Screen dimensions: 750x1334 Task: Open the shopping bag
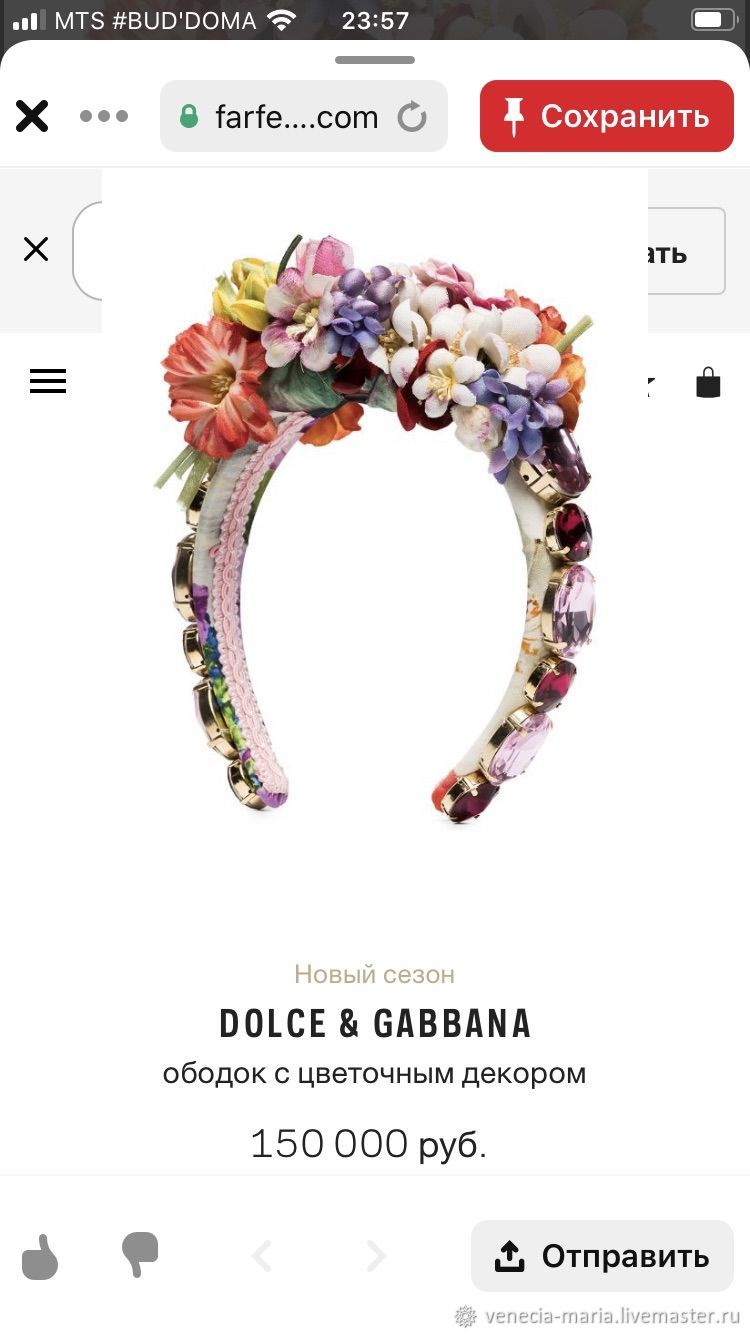(708, 382)
